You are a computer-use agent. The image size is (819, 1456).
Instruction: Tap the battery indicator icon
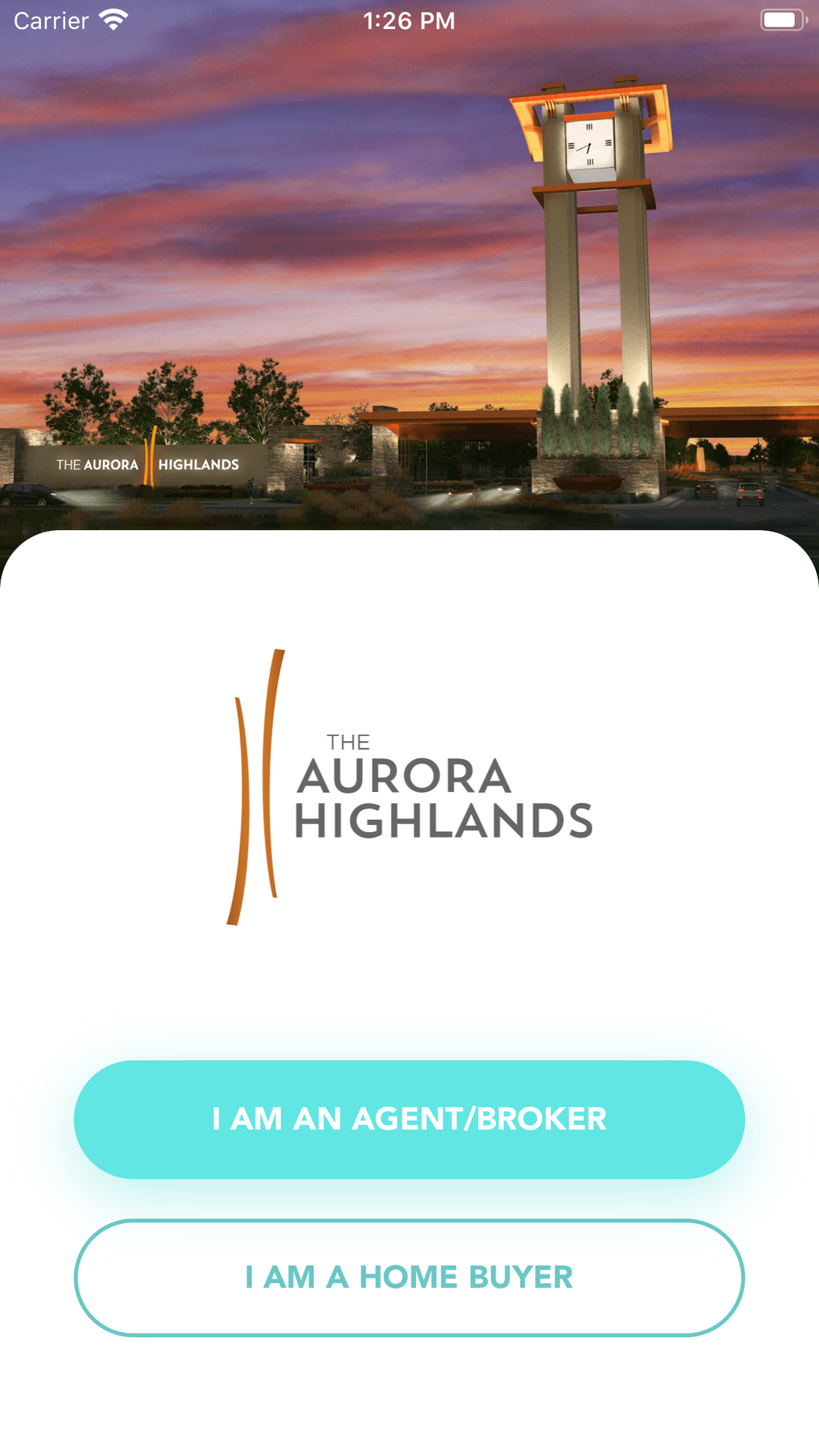coord(780,18)
